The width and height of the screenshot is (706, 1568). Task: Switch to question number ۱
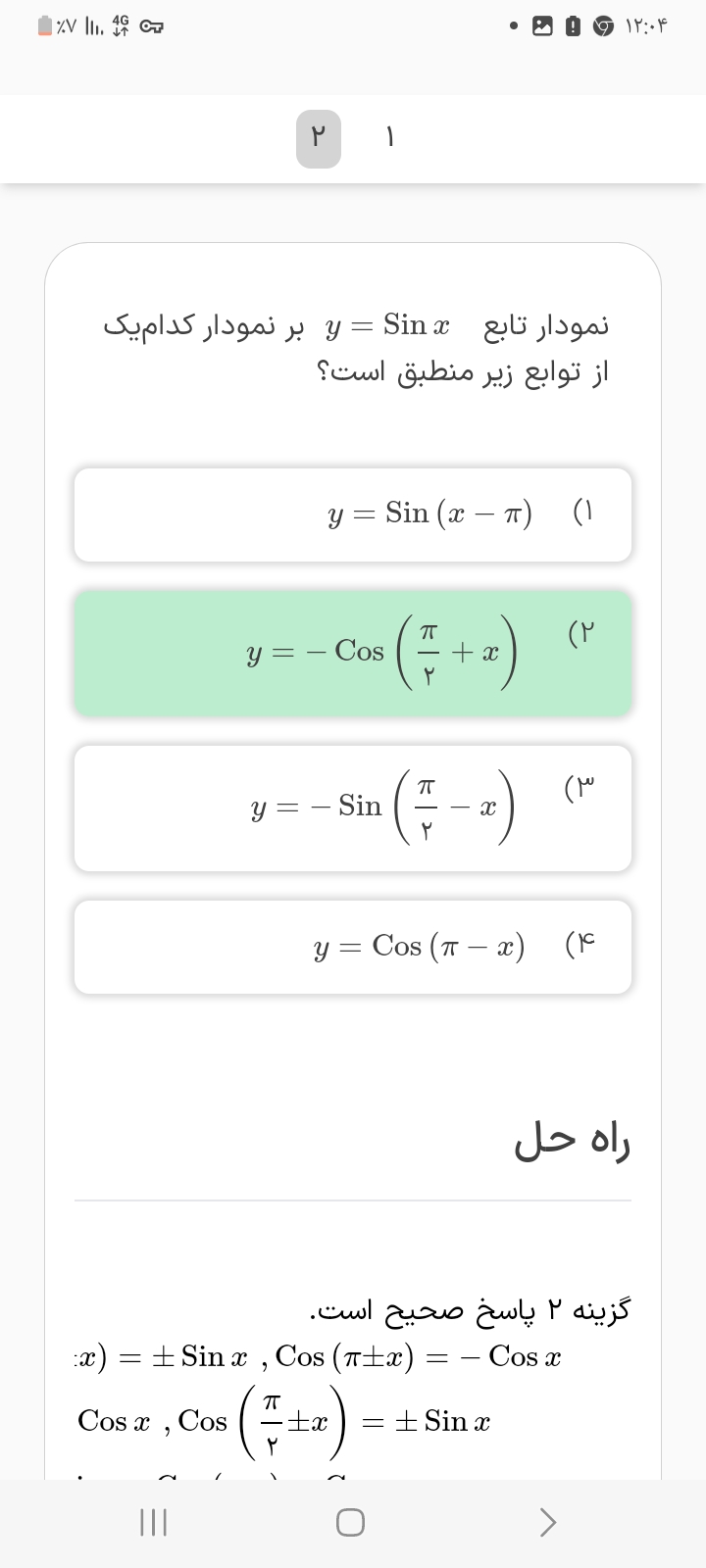[x=389, y=138]
